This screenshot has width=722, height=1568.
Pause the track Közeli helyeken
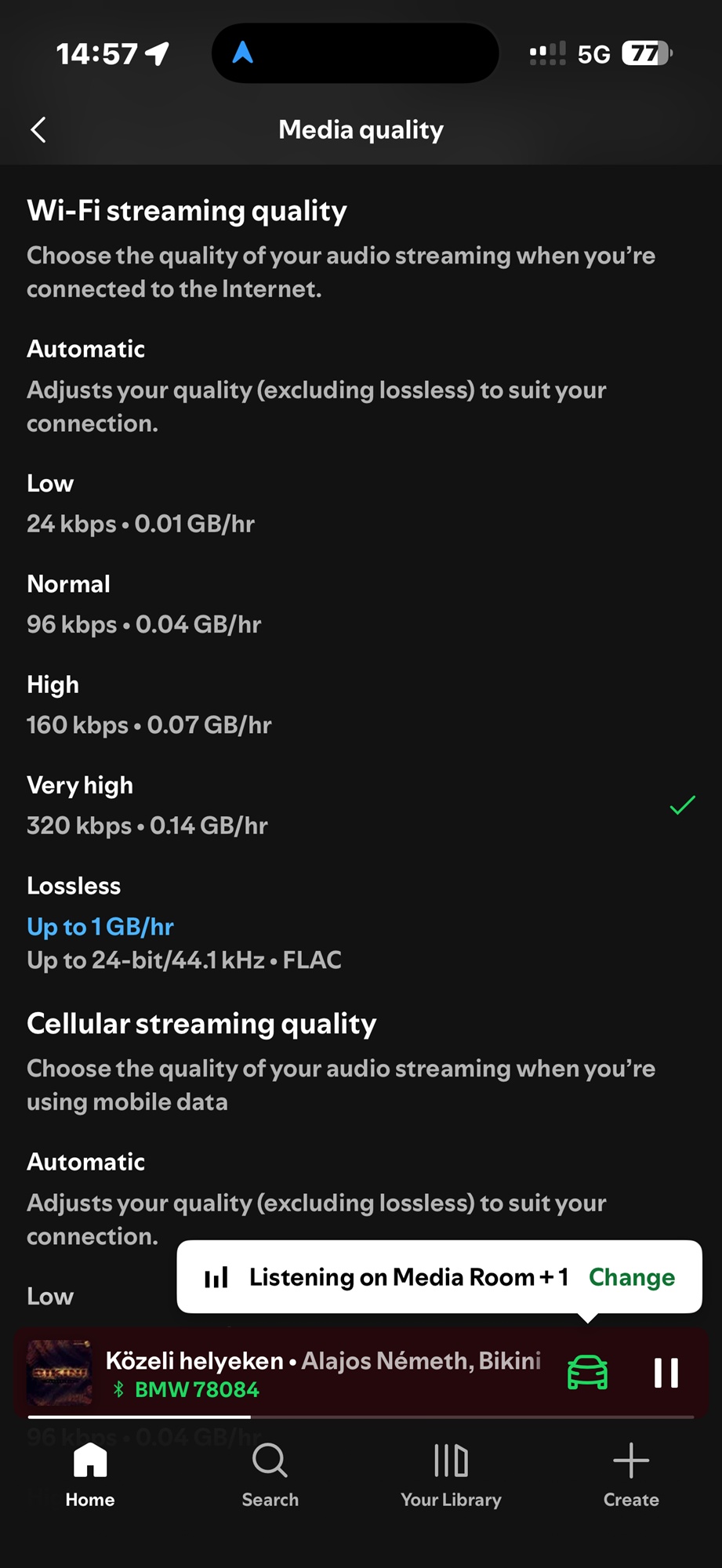666,1373
